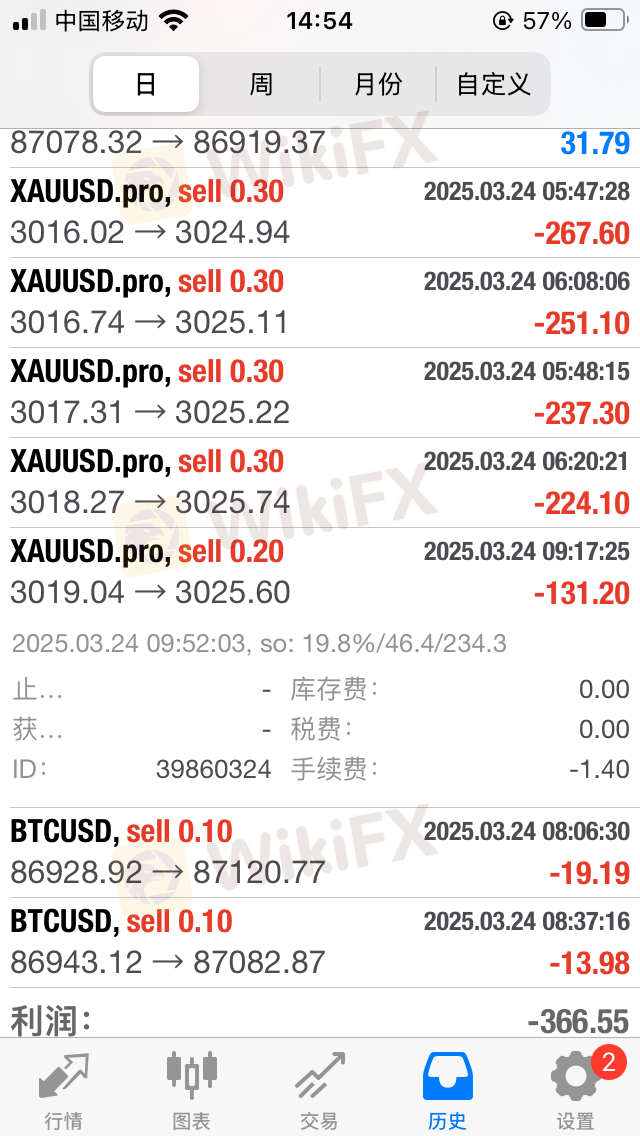Switch to the 交易 trade tab
This screenshot has width=640, height=1136.
click(320, 1087)
